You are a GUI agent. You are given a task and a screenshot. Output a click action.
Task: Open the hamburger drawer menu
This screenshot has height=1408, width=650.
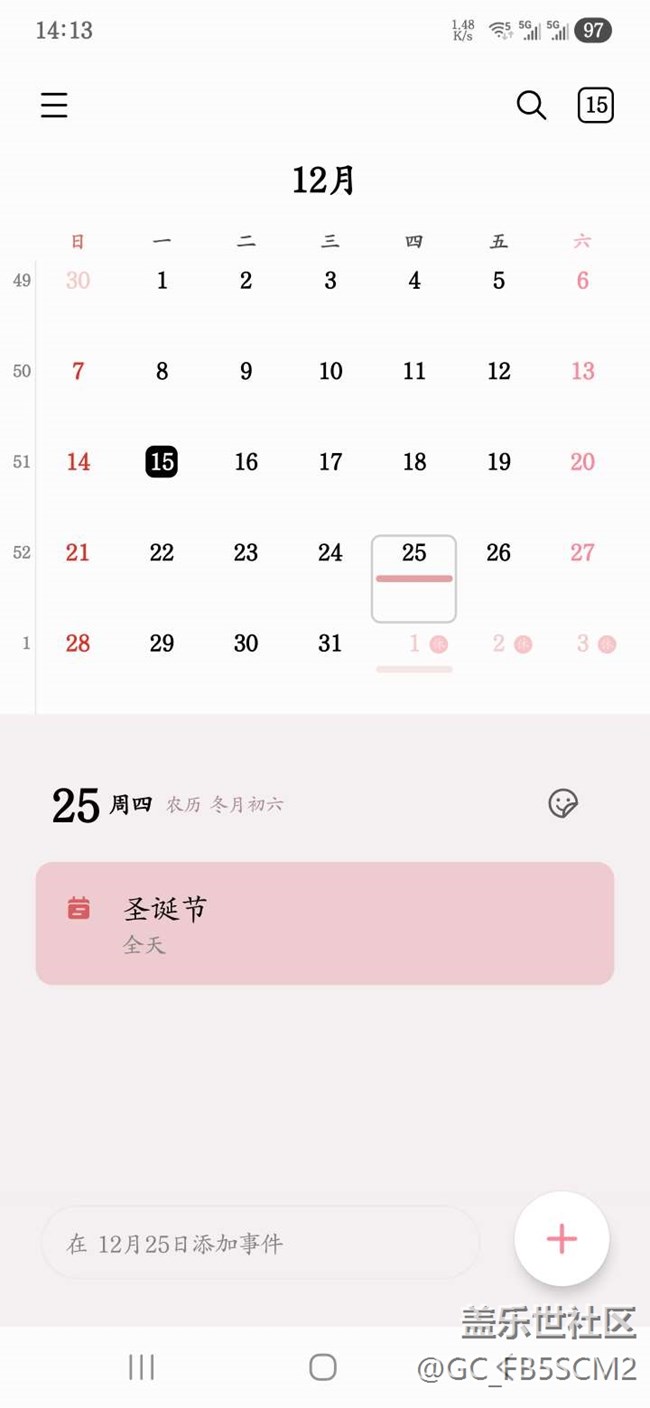tap(54, 105)
